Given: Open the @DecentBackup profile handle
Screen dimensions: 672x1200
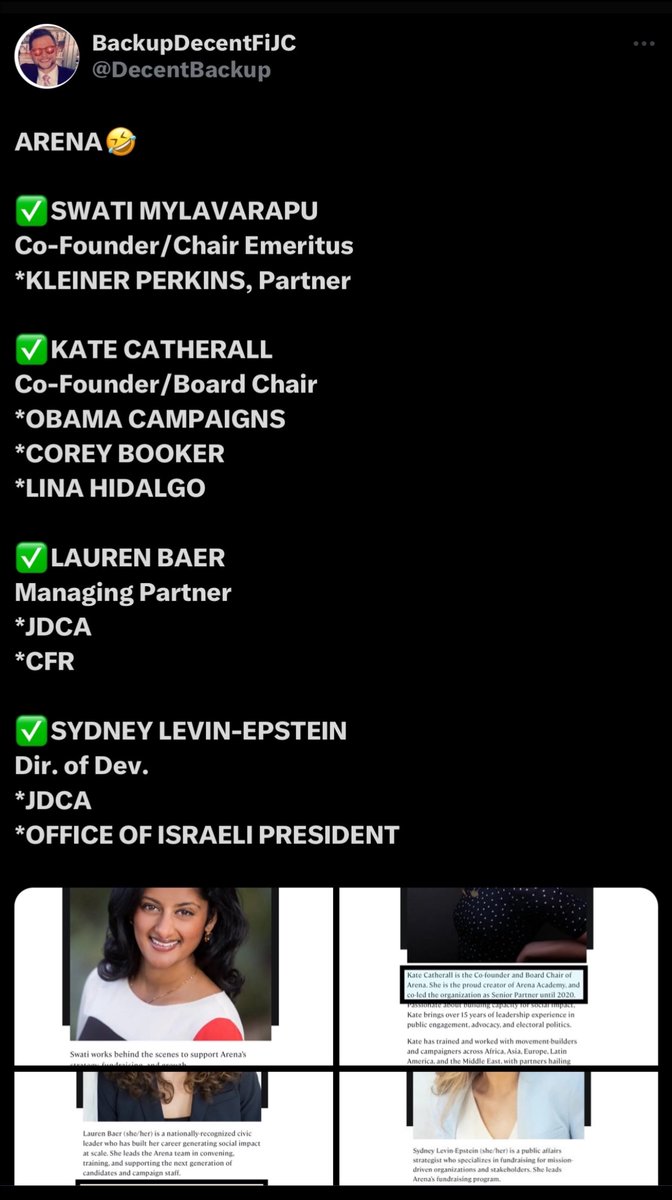Looking at the screenshot, I should click(181, 70).
